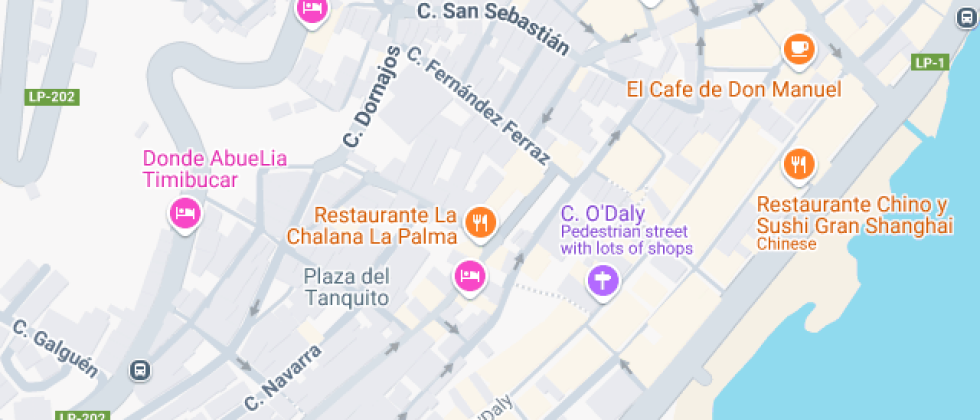This screenshot has width=980, height=420.
Task: Open the Donde AbueLia Timibucar hotel pin
Action: point(184,212)
